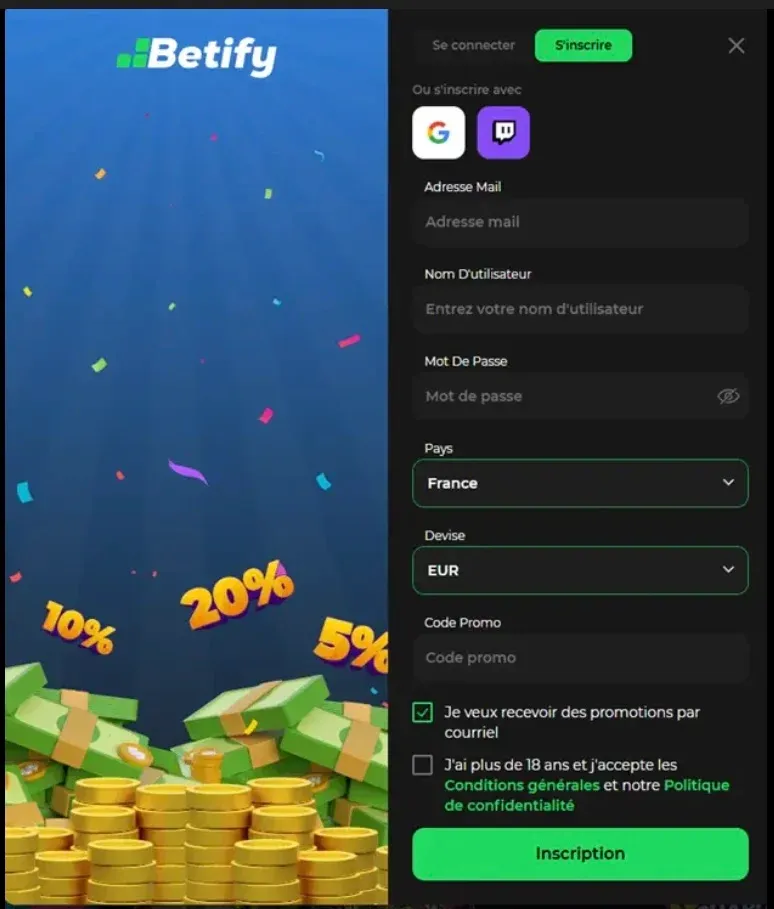Close the registration dialog
774x909 pixels.
pos(736,46)
